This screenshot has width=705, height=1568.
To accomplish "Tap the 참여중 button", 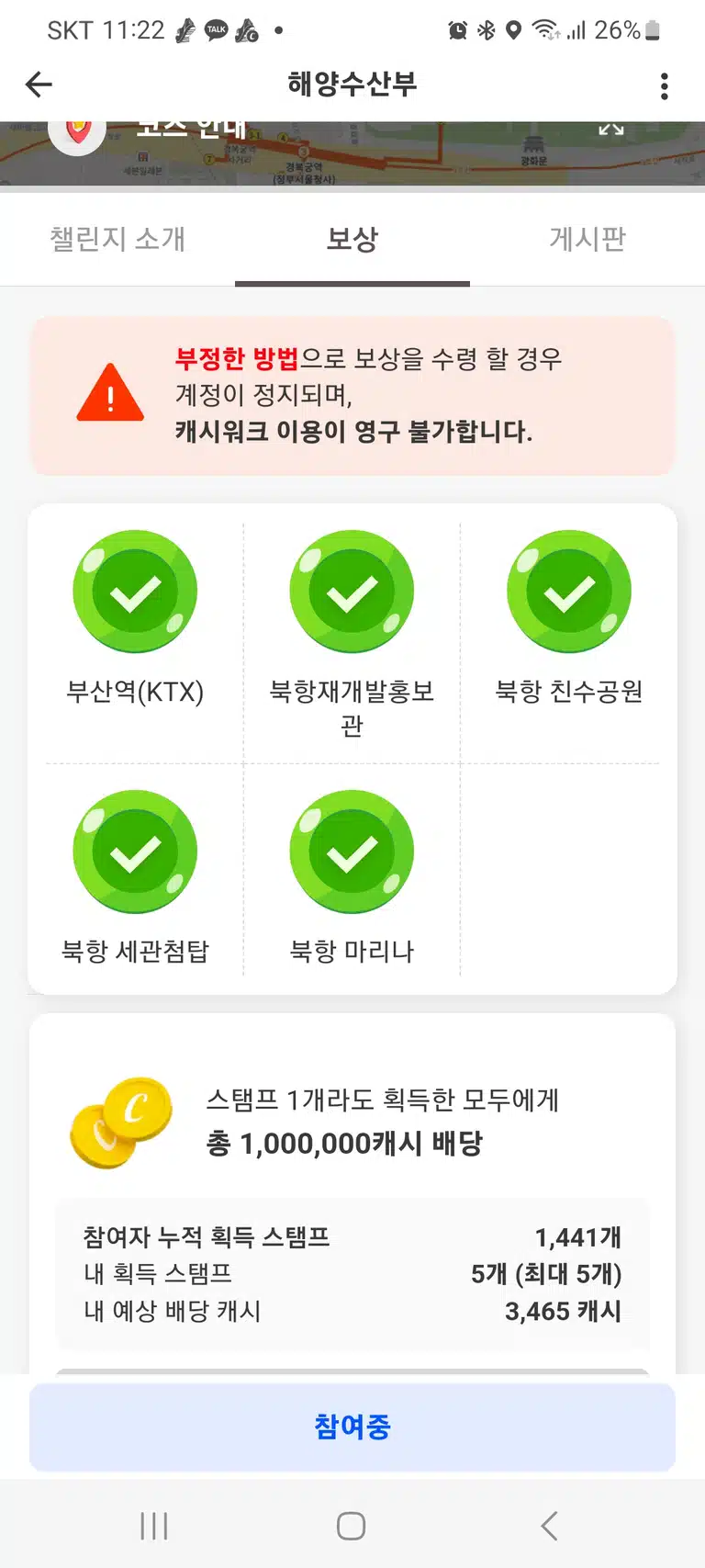I will point(352,1427).
